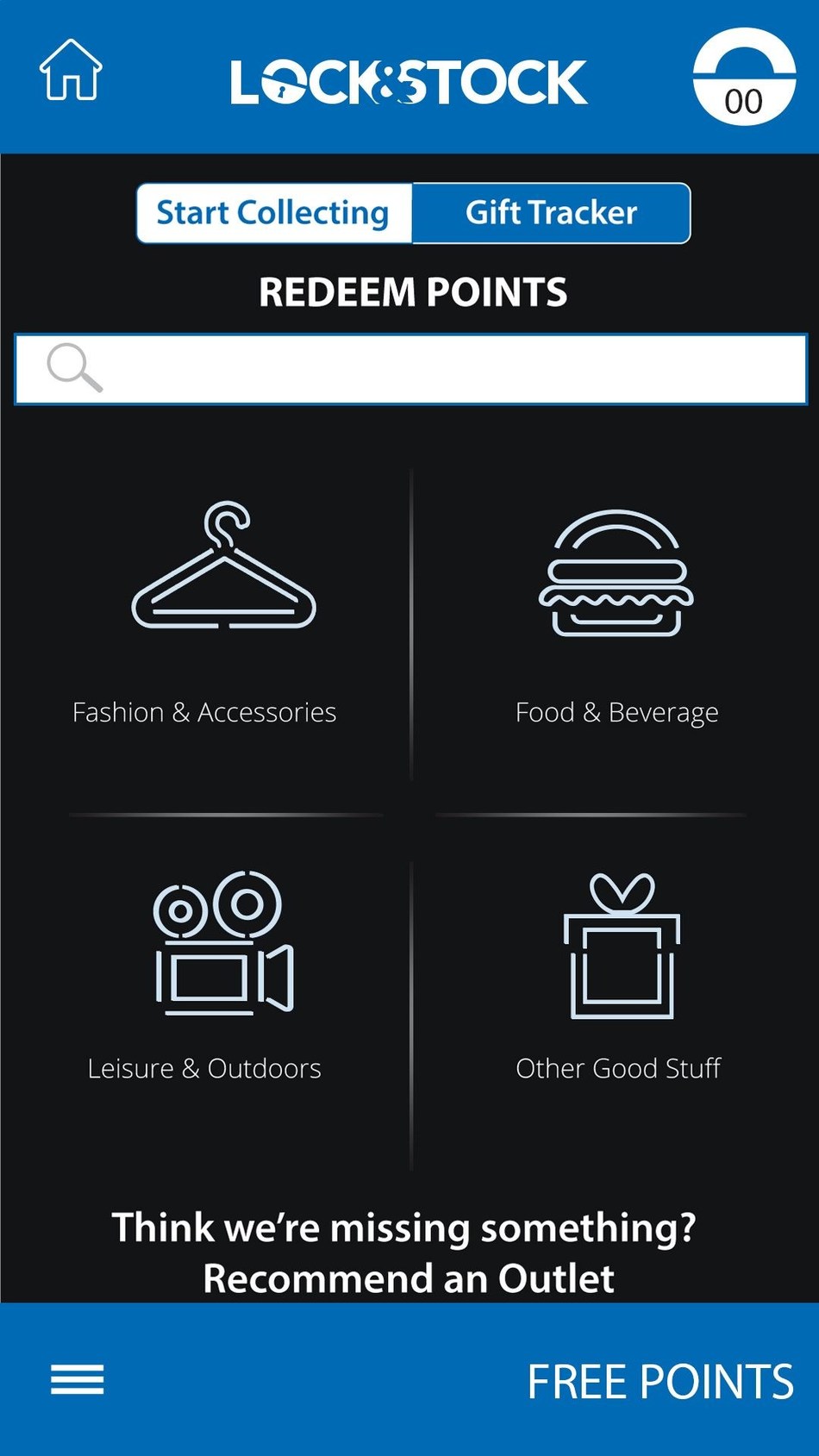Select the Leisure & Outdoors category label
Viewport: 819px width, 1456px height.
[x=203, y=1068]
